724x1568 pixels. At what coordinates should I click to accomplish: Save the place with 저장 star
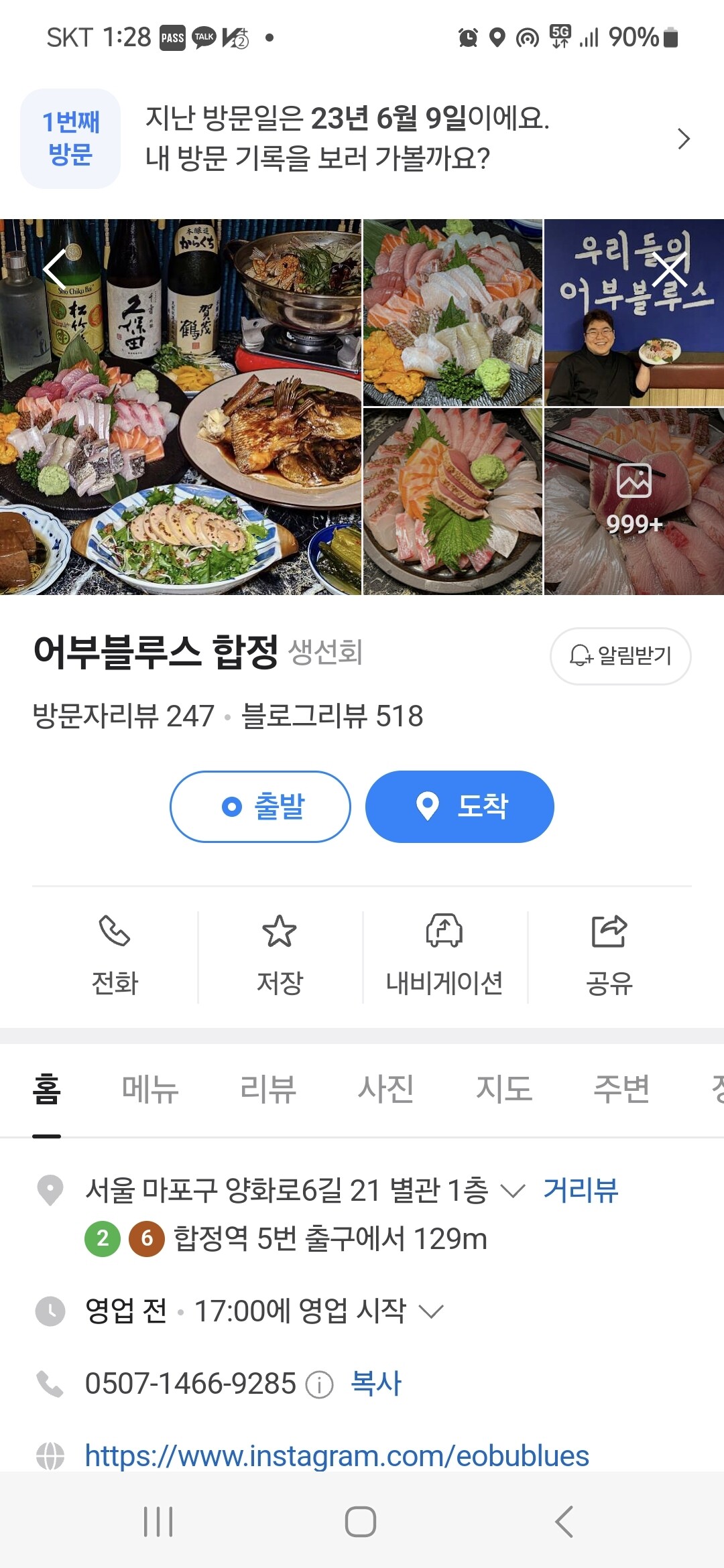point(280,956)
